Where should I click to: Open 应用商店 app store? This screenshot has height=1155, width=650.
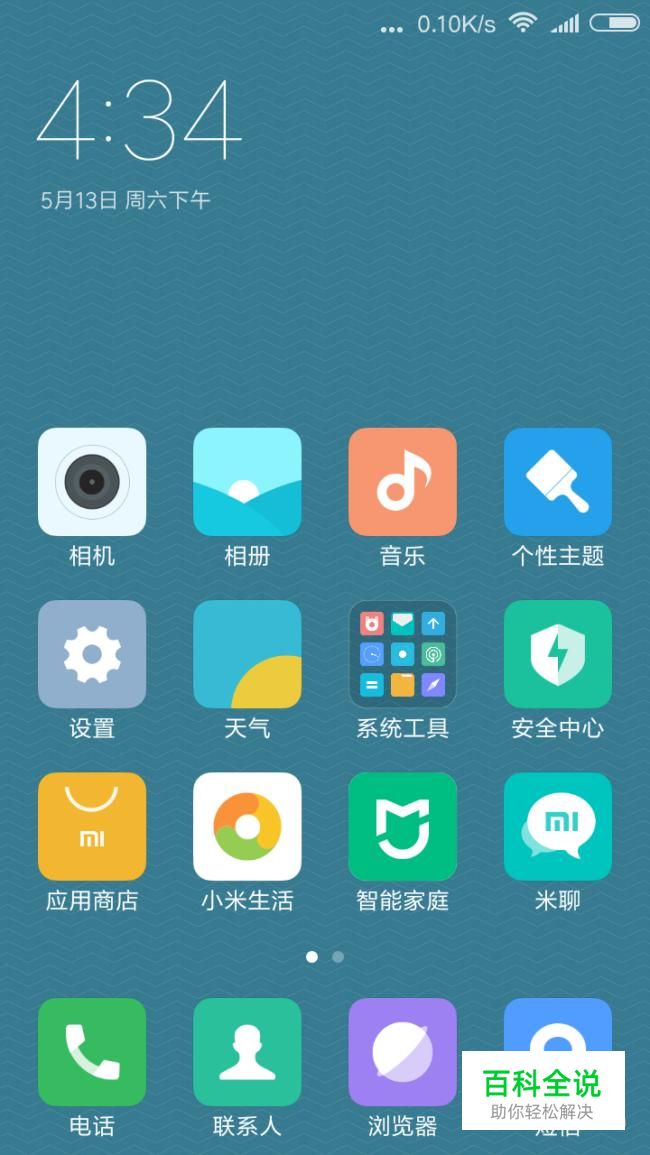[92, 826]
